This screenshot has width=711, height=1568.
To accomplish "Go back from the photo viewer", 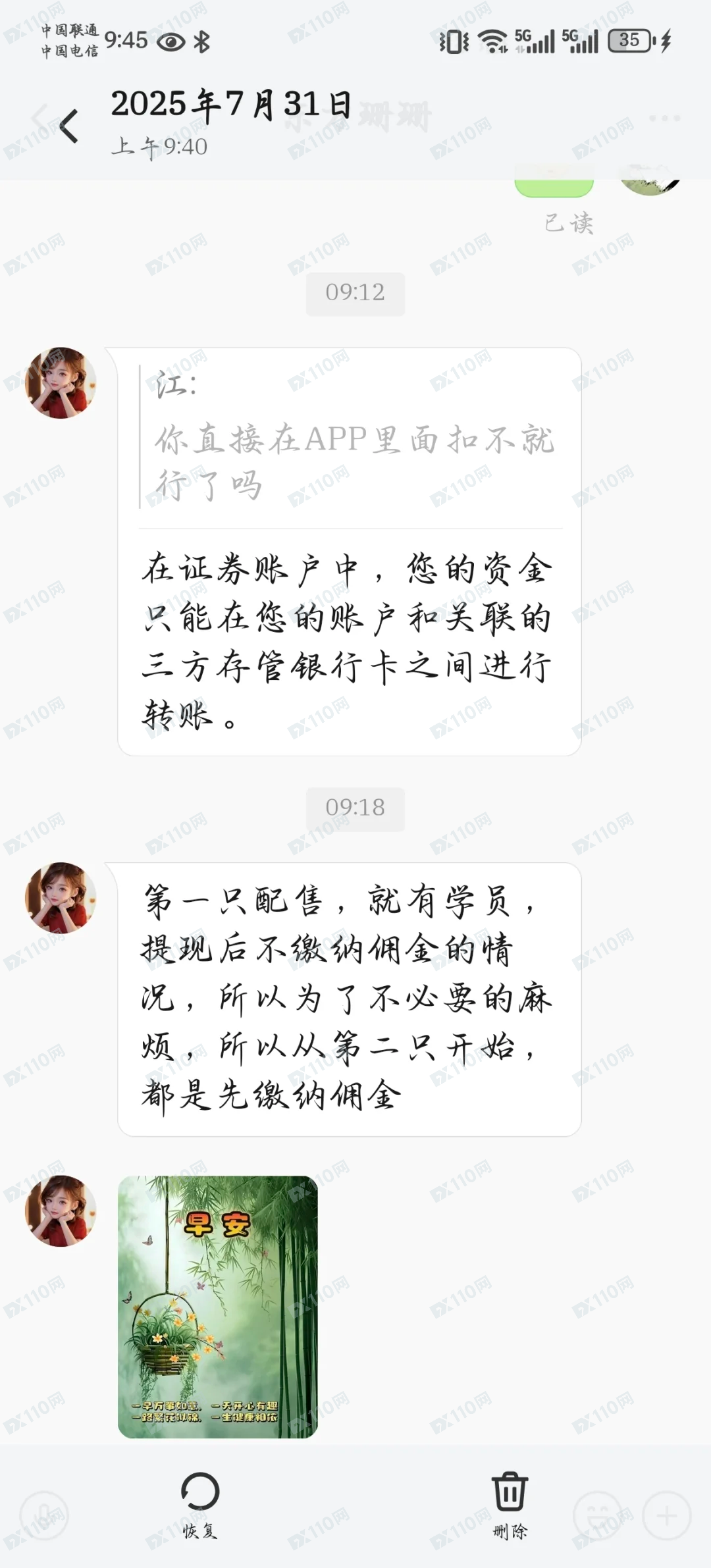I will pos(69,125).
